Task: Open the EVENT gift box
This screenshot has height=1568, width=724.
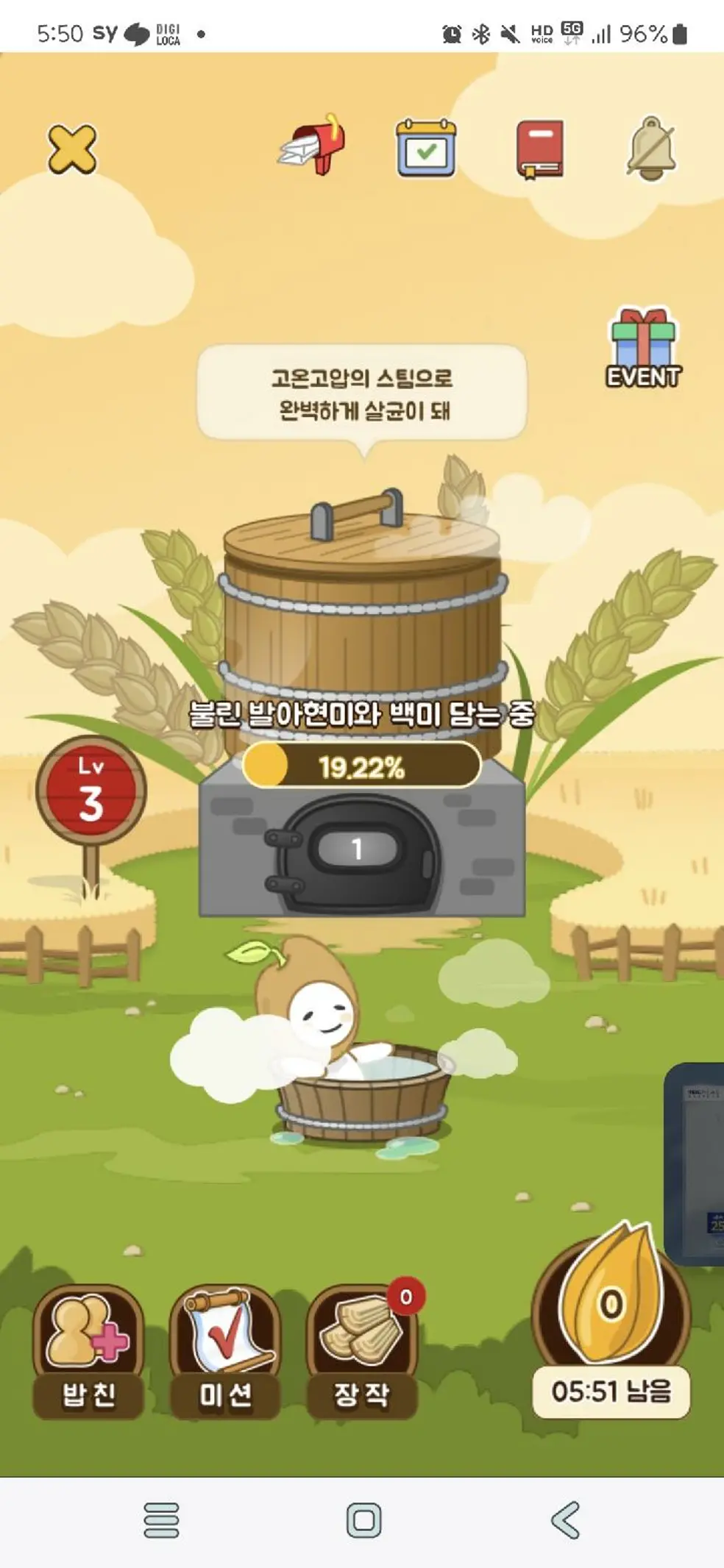Action: click(643, 349)
